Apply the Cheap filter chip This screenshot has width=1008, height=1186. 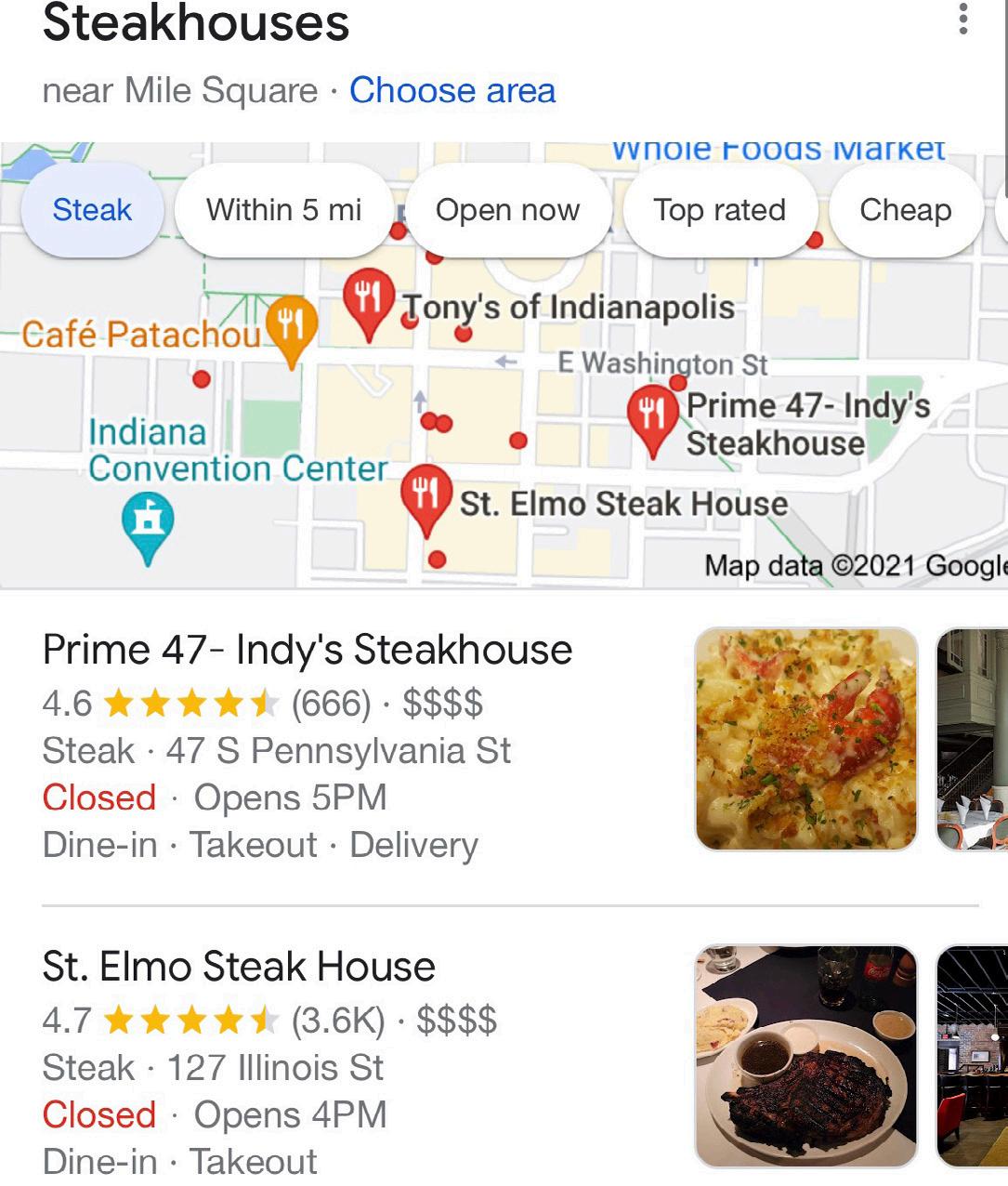point(905,210)
